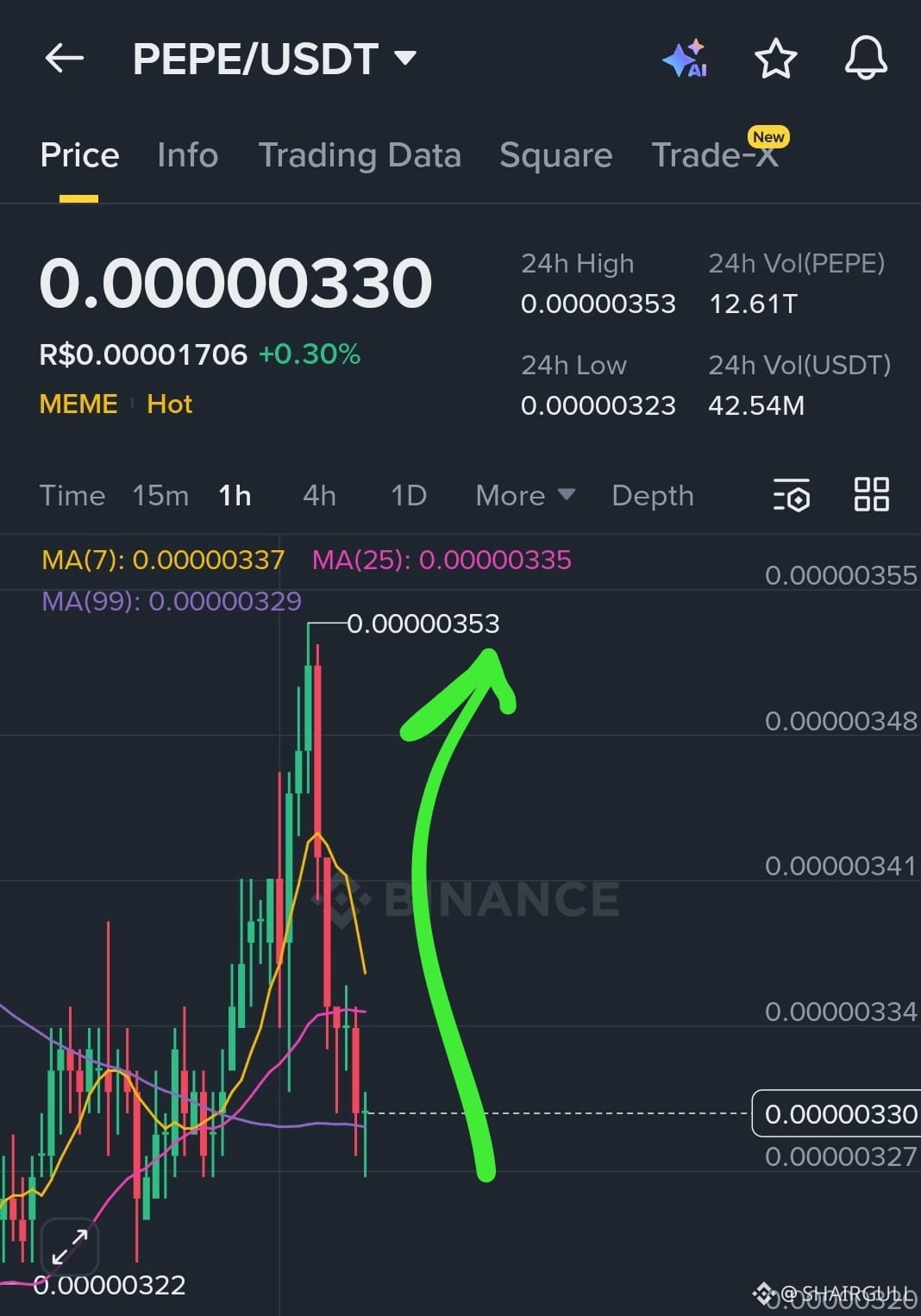921x1316 pixels.
Task: Tap the MEME category tag
Action: 78,404
